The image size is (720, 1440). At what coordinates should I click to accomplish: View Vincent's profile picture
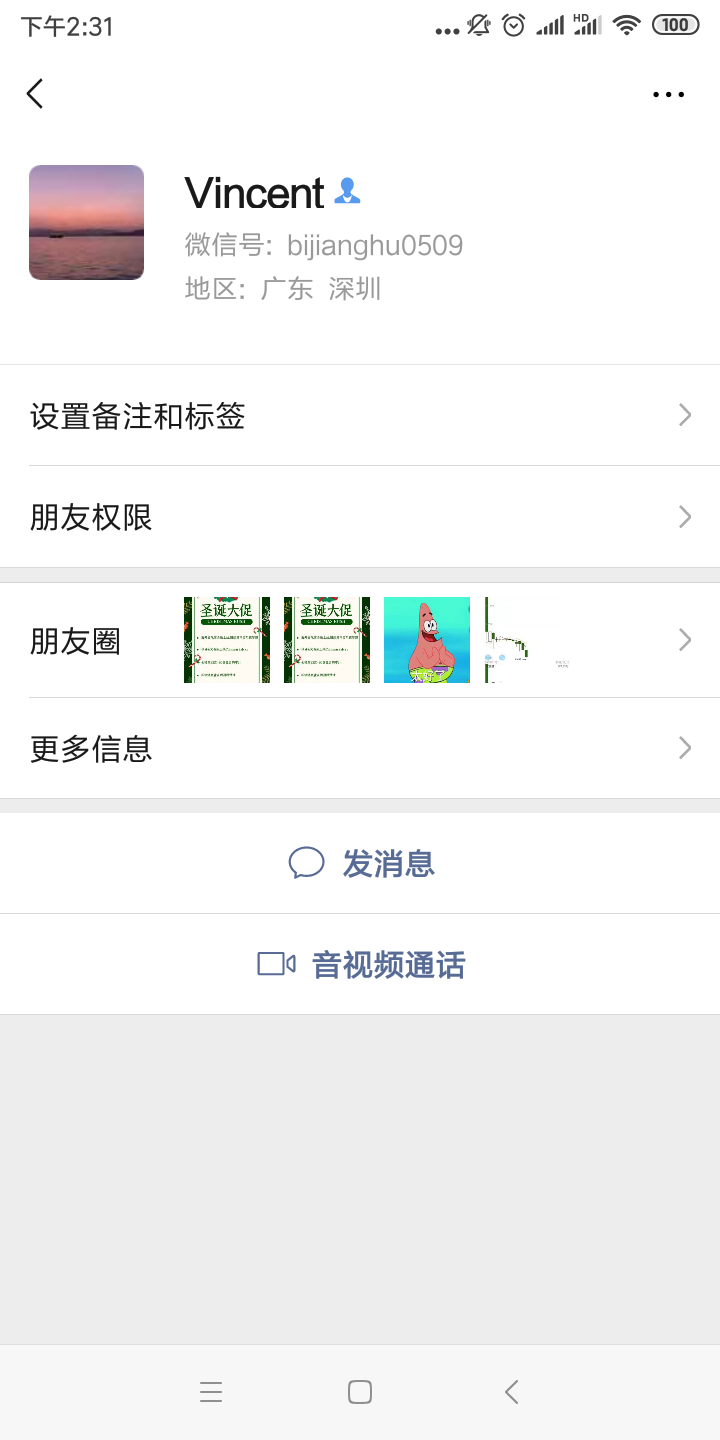pyautogui.click(x=86, y=222)
